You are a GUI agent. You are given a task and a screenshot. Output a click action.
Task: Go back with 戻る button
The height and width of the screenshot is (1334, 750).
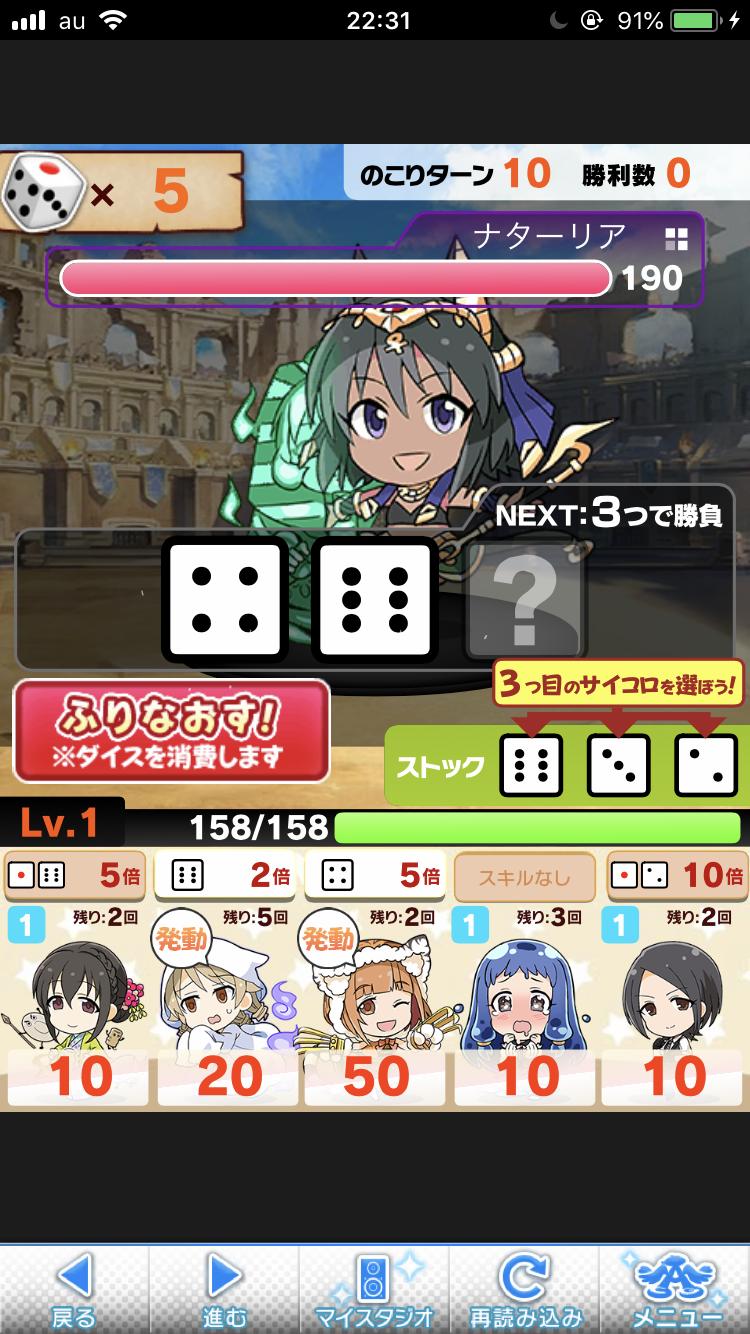click(74, 1289)
